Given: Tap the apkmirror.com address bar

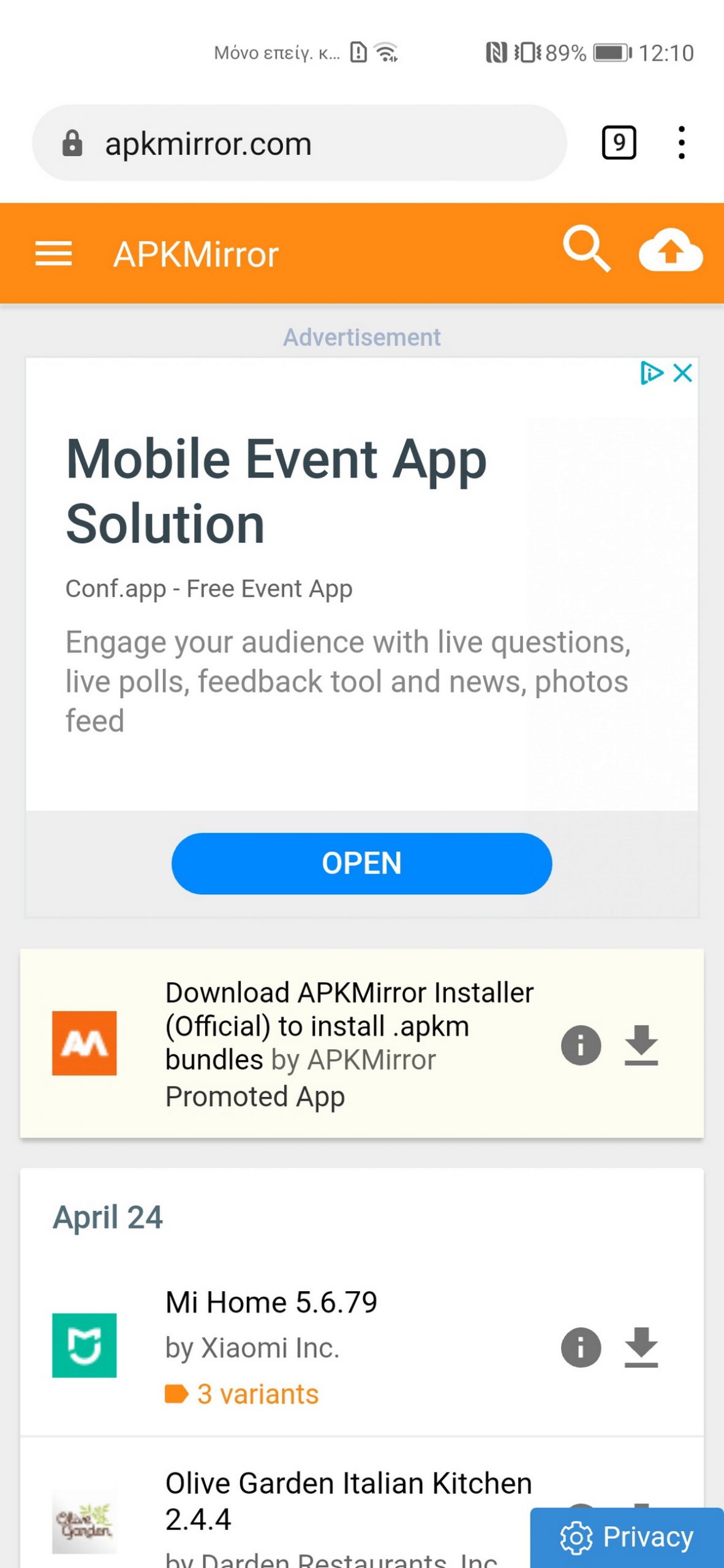Looking at the screenshot, I should (x=299, y=143).
